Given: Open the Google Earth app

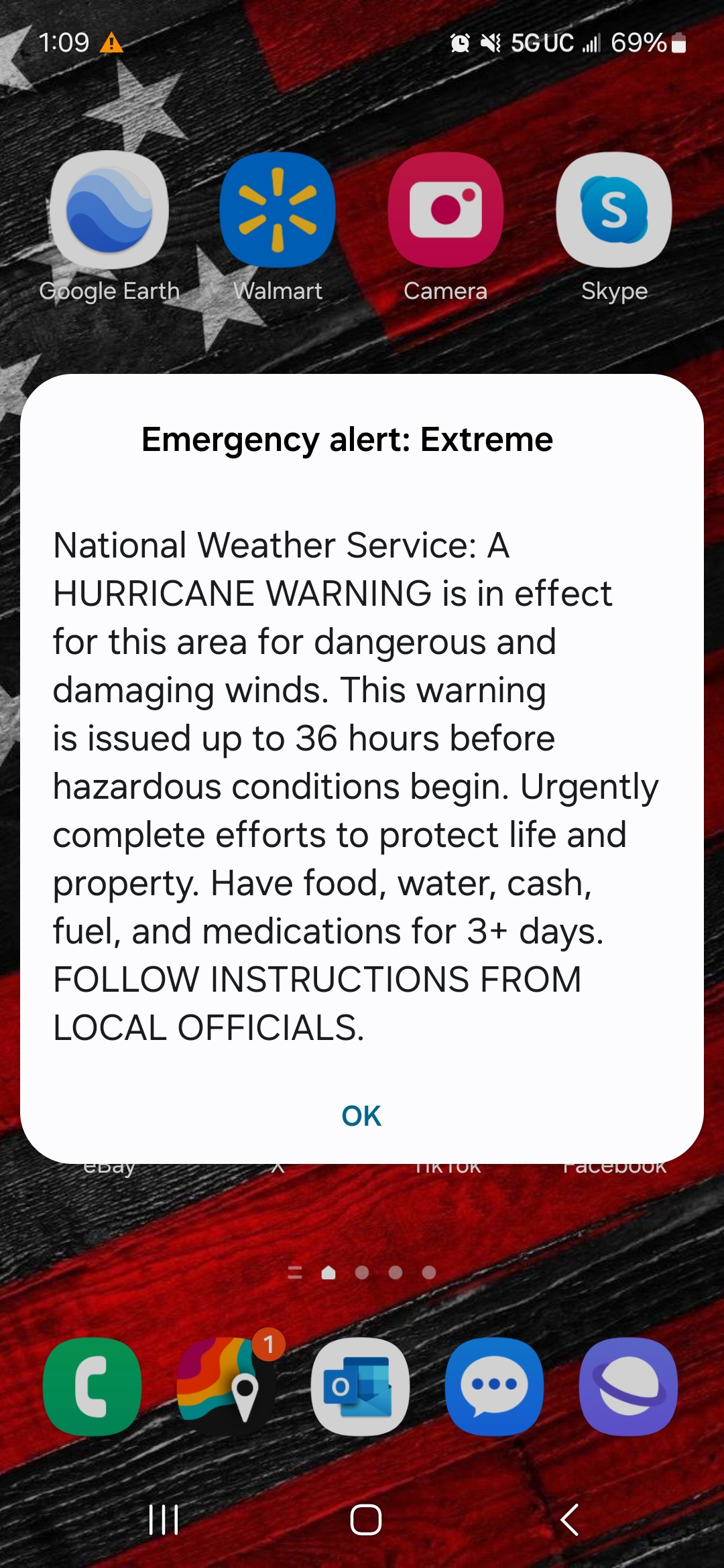Looking at the screenshot, I should [109, 210].
